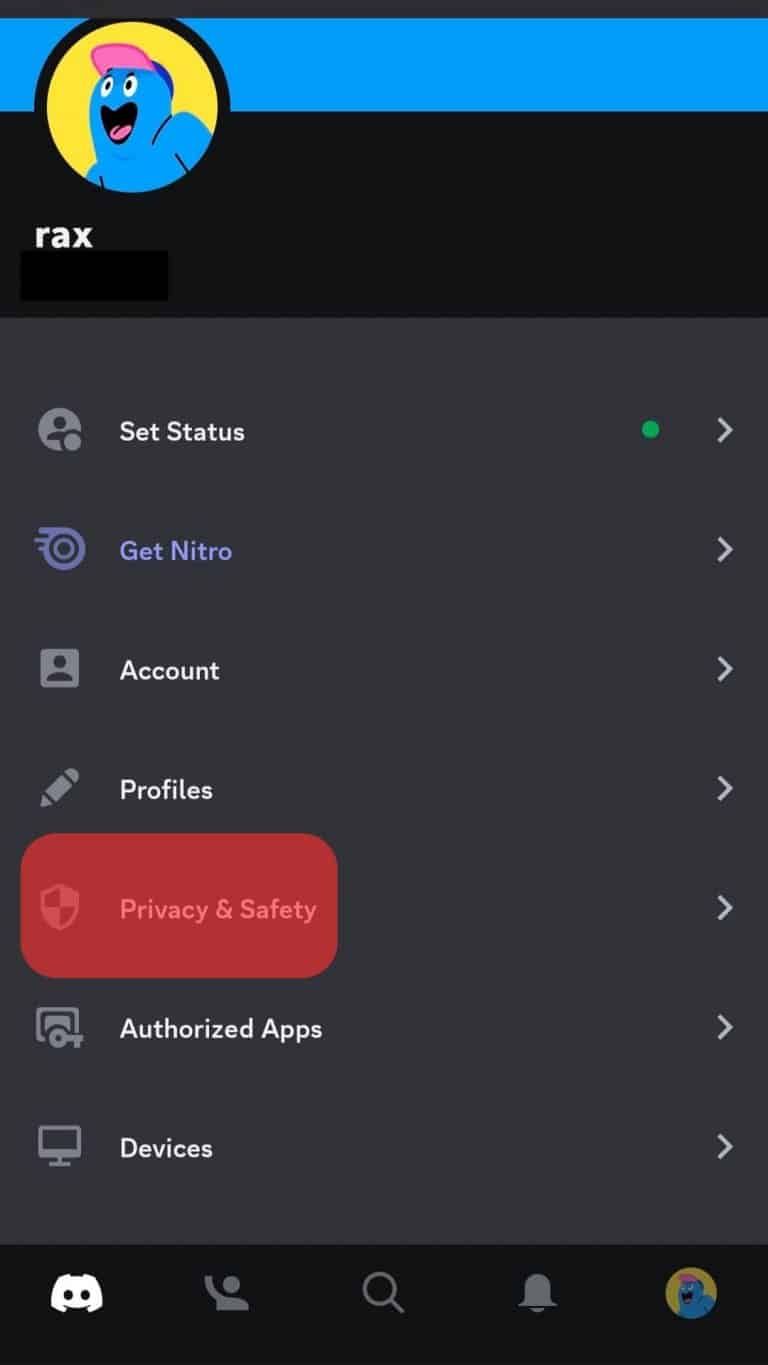This screenshot has height=1365, width=768.
Task: Expand the Set Status chevron
Action: click(x=725, y=430)
